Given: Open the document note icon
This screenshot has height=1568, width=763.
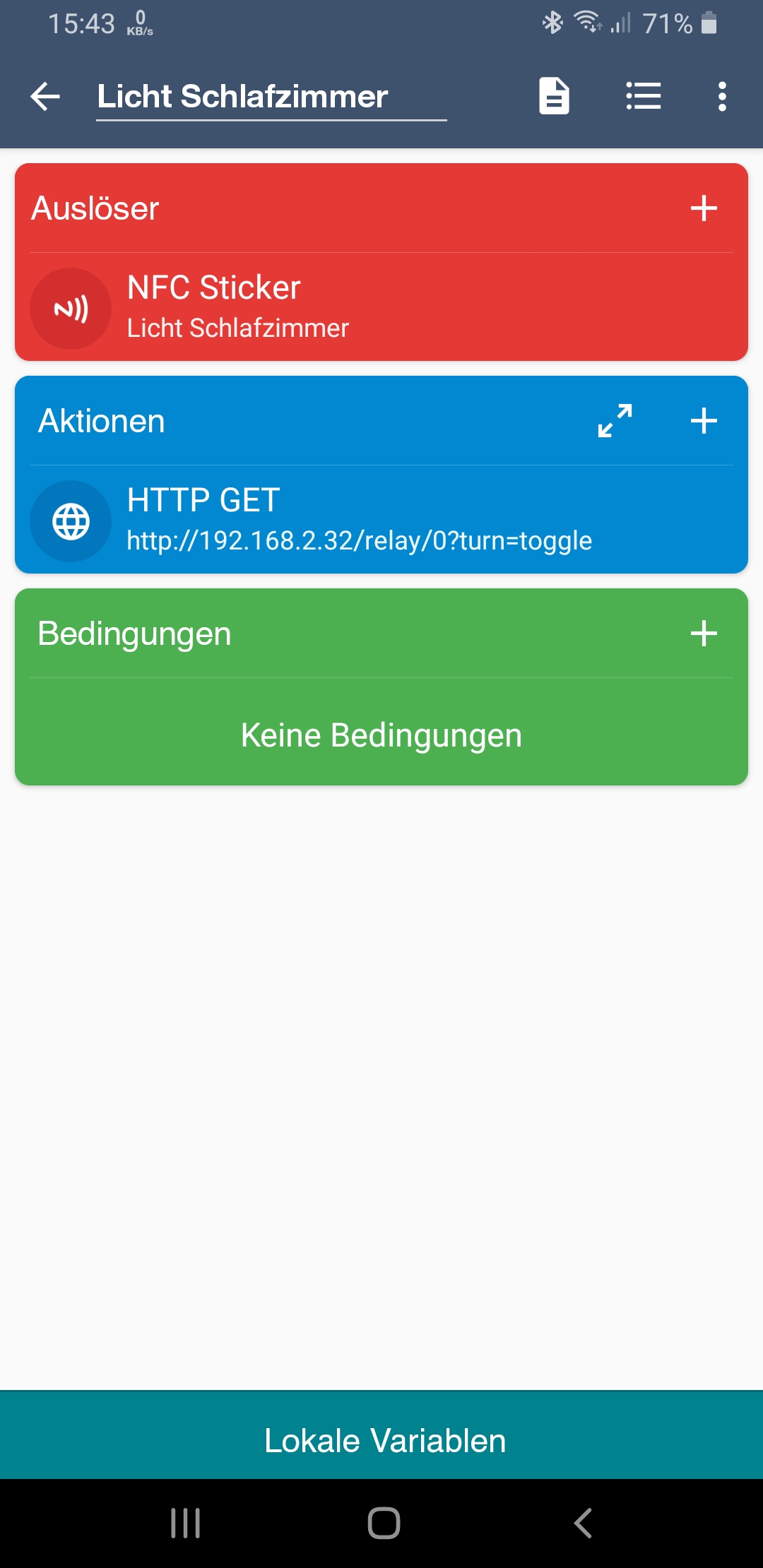Looking at the screenshot, I should [x=554, y=96].
